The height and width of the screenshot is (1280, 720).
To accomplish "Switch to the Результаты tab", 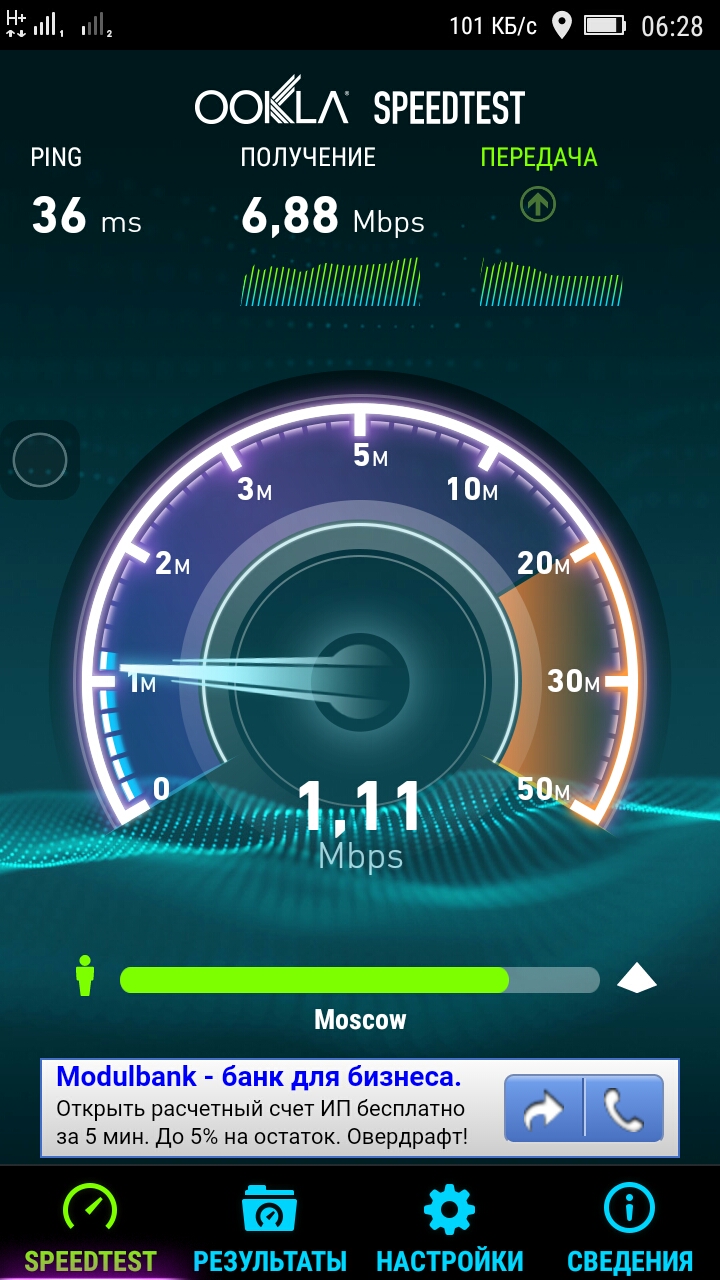I will click(x=270, y=1224).
